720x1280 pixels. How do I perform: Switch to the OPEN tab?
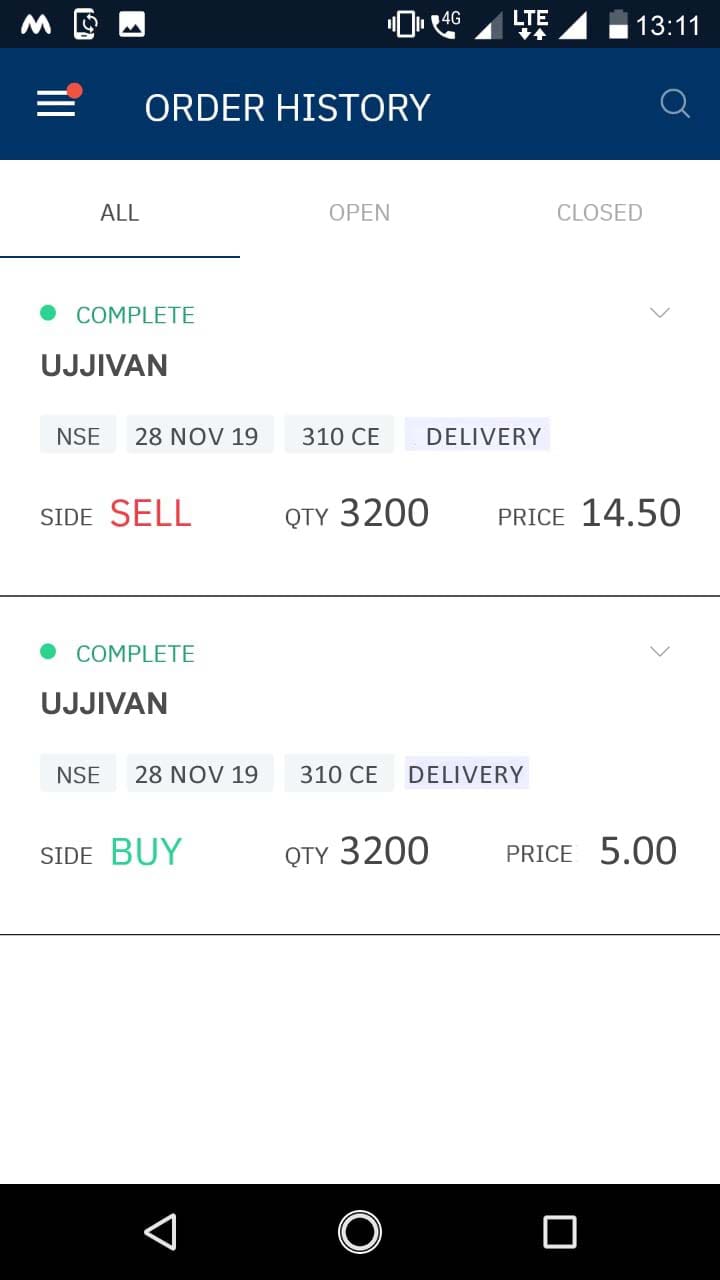coord(360,213)
